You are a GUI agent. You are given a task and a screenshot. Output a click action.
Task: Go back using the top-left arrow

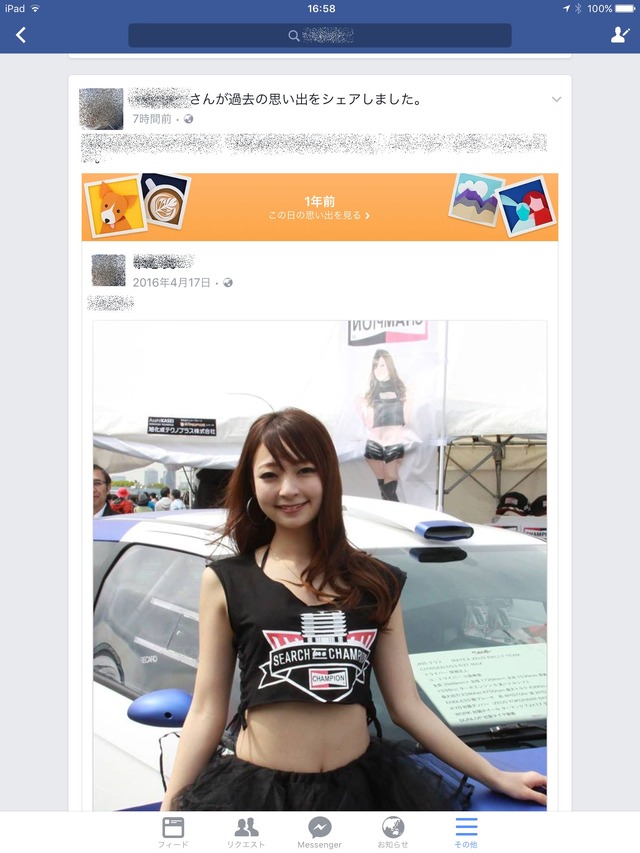tap(20, 35)
